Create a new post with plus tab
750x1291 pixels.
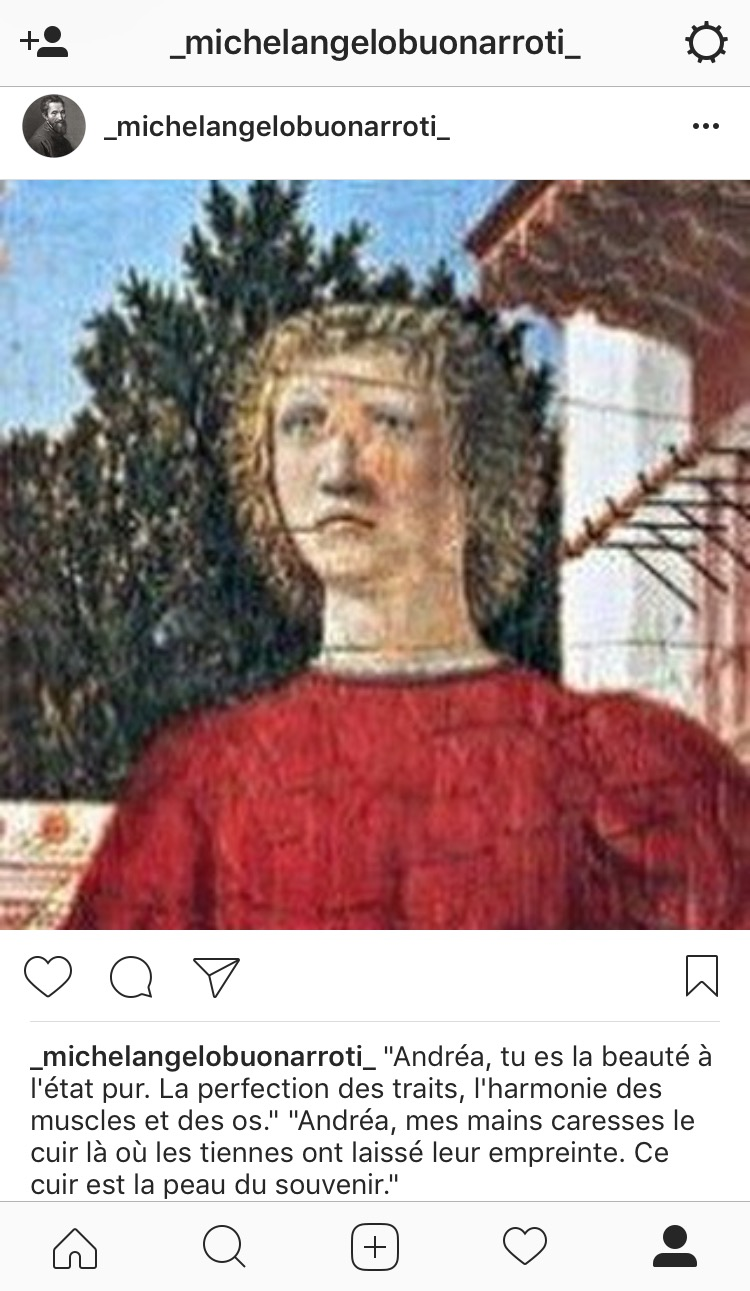click(375, 1247)
